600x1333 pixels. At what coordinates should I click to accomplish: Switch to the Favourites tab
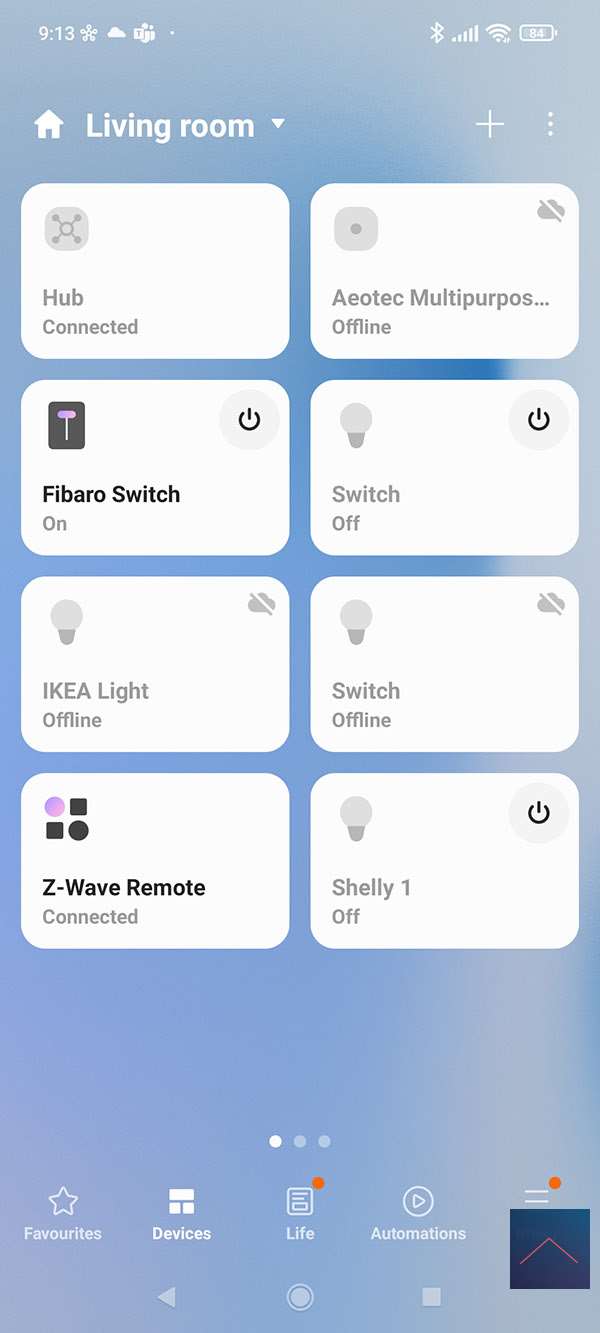coord(63,1214)
